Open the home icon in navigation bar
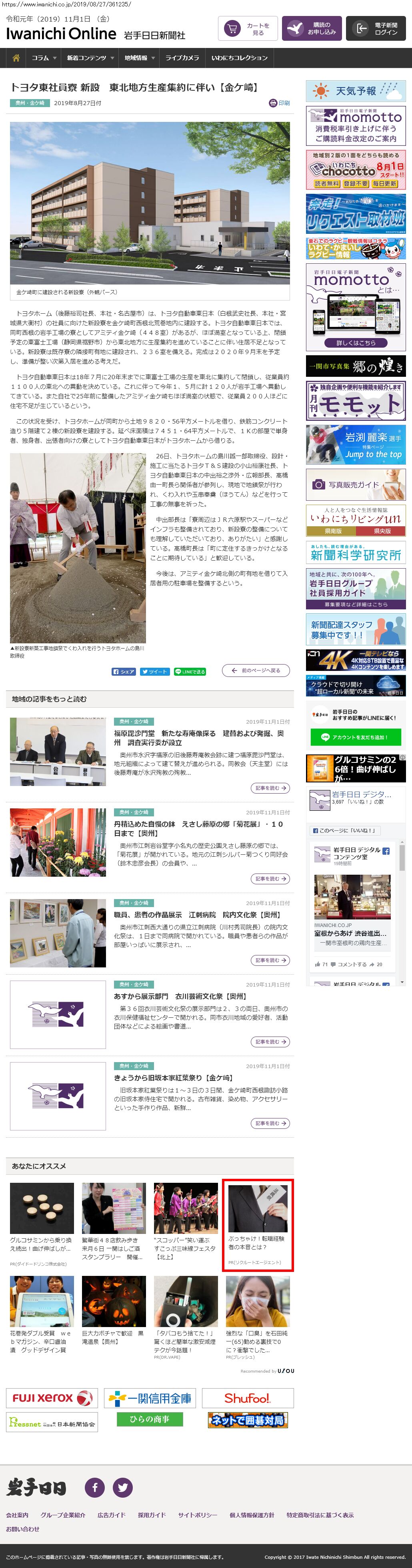Viewport: 412px width, 1568px height. click(16, 58)
